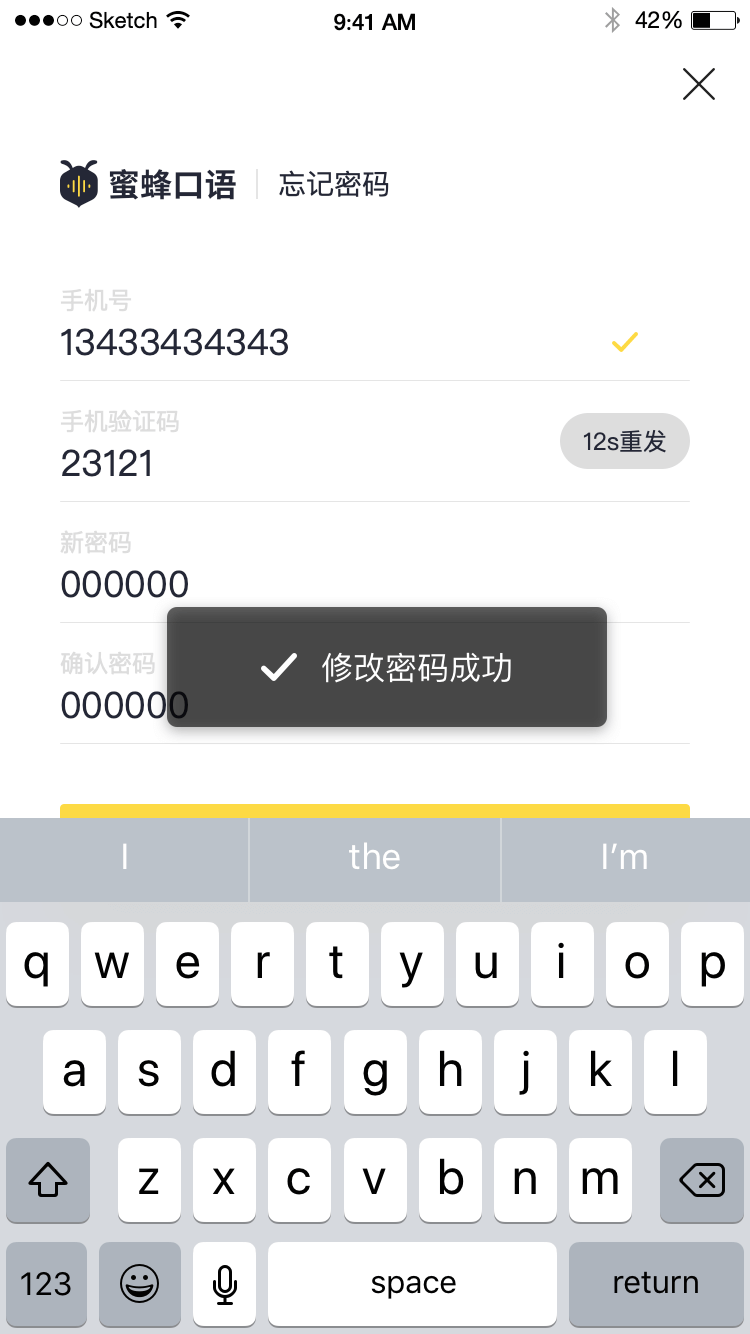Select the keyboard suggestion "I'm"
The height and width of the screenshot is (1334, 750).
625,858
